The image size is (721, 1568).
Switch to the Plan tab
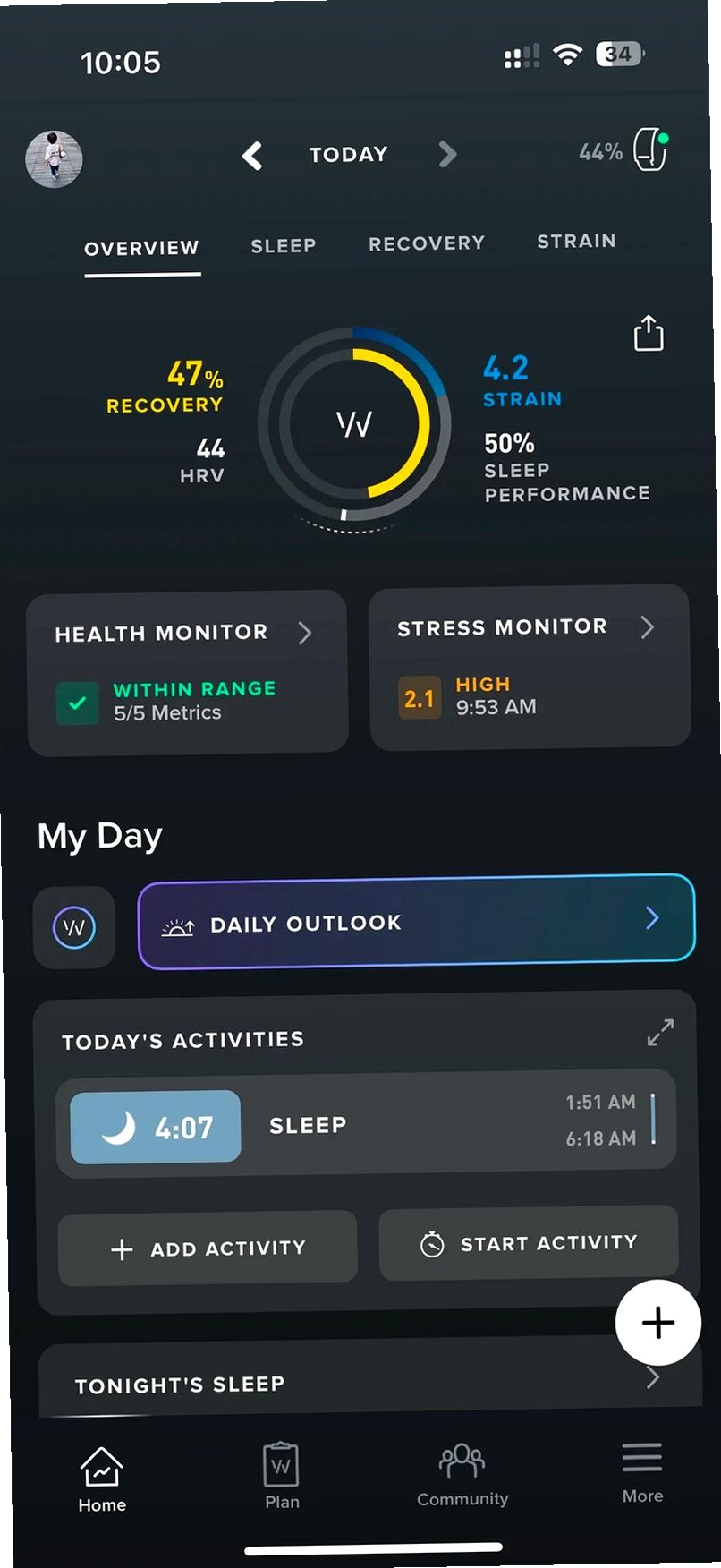point(282,1477)
